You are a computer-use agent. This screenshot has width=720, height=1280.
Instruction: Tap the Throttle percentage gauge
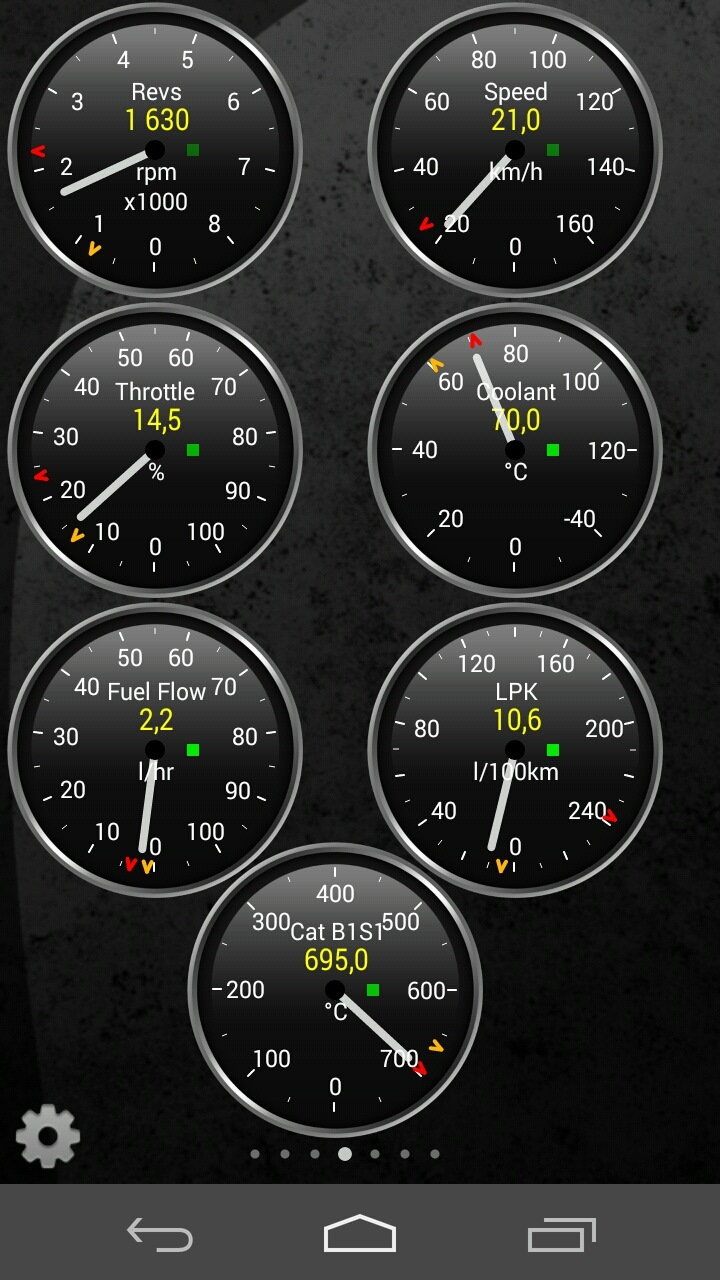(155, 450)
